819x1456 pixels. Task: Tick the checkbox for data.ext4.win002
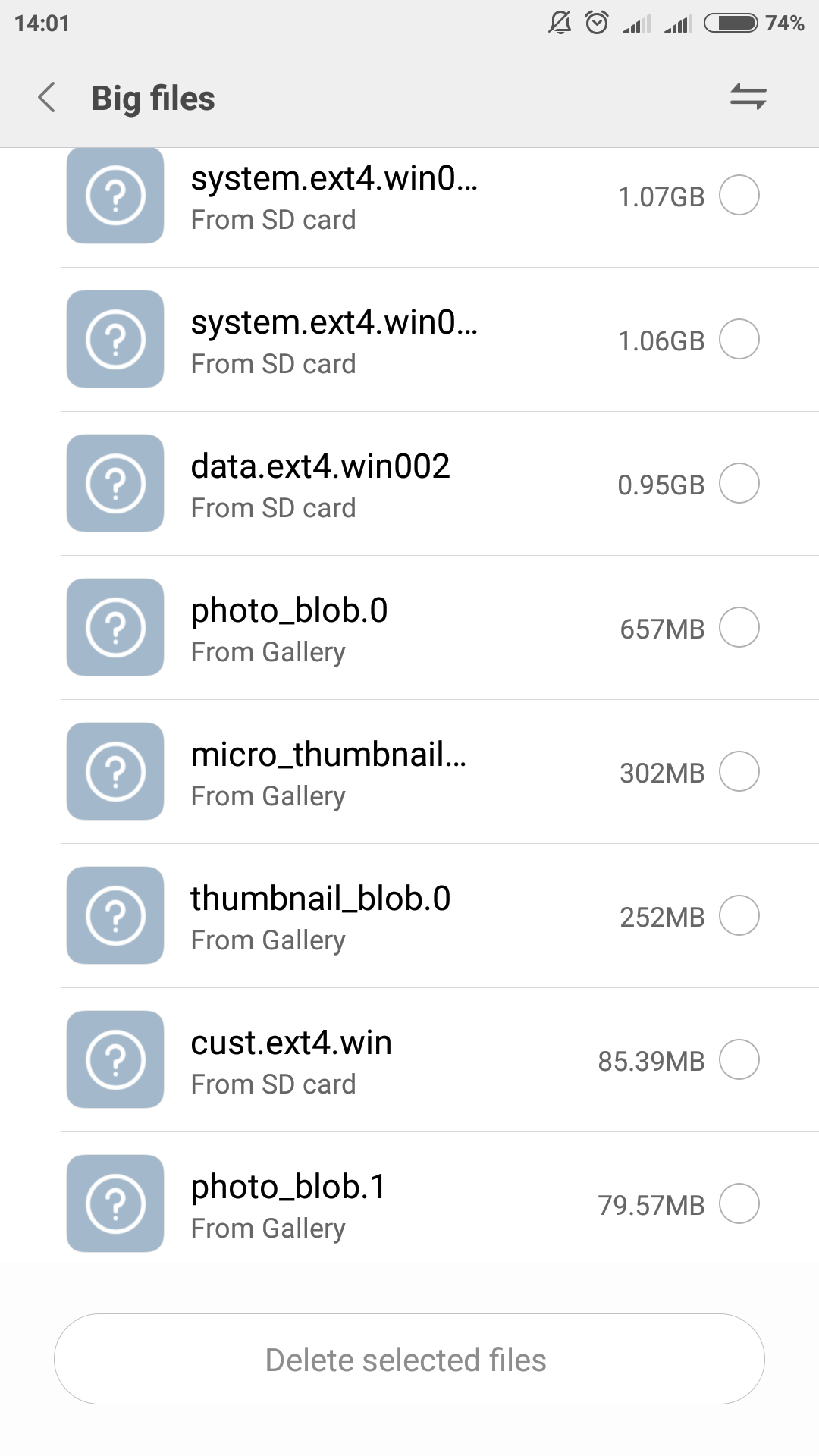coord(739,484)
